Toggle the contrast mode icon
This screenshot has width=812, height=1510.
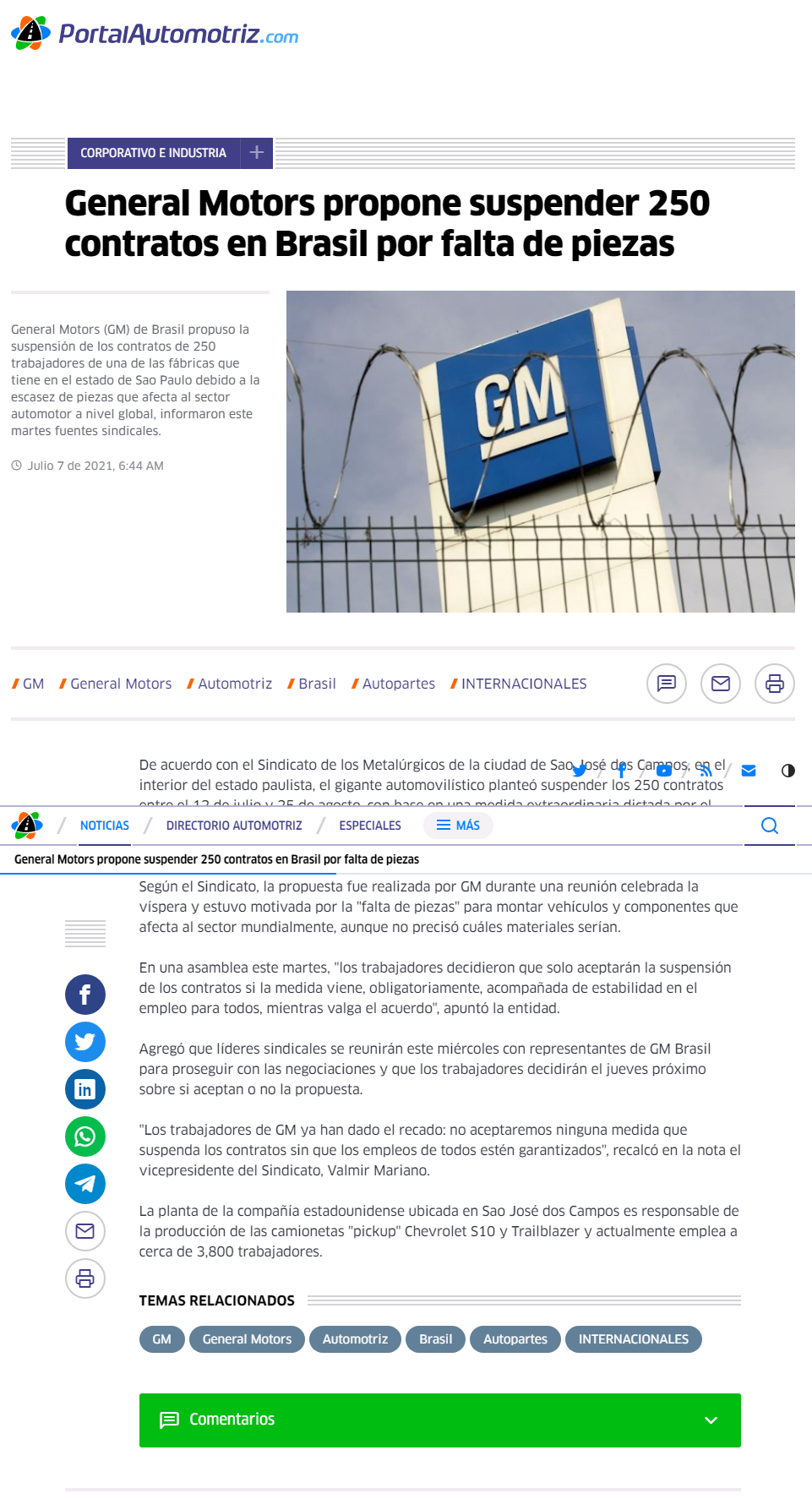(788, 771)
